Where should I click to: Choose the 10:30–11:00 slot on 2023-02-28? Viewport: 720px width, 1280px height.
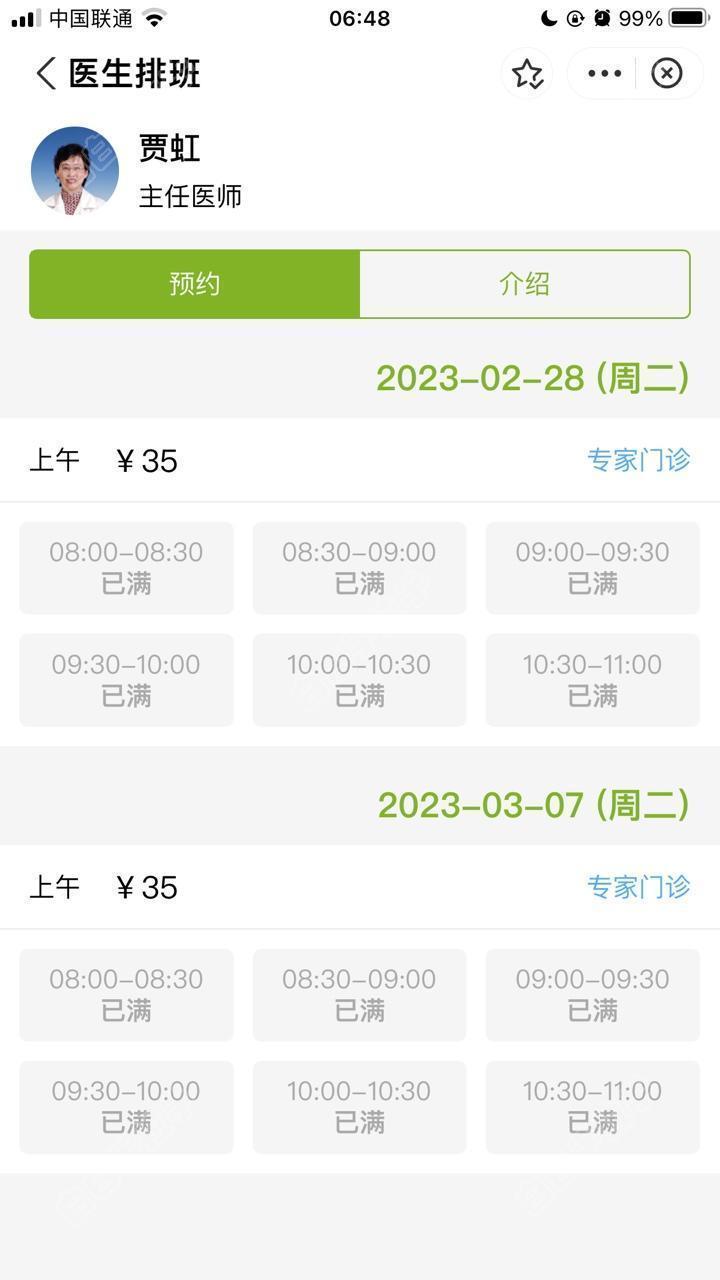[x=592, y=680]
